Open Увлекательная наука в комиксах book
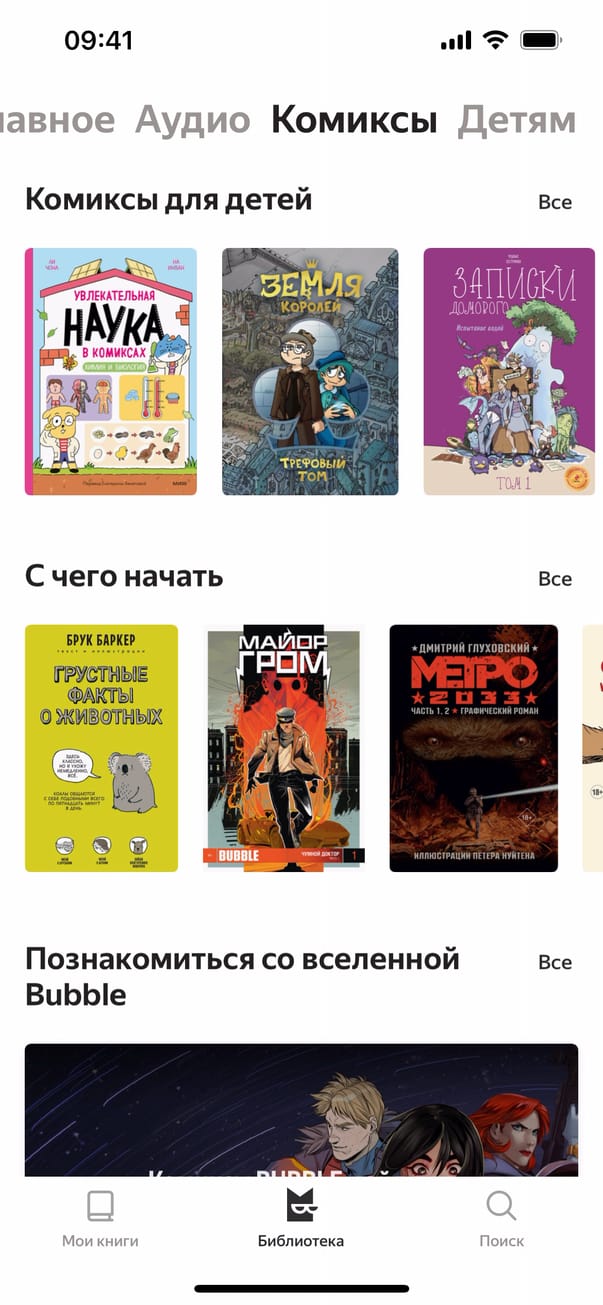Viewport: 603px width, 1305px height. pyautogui.click(x=110, y=372)
